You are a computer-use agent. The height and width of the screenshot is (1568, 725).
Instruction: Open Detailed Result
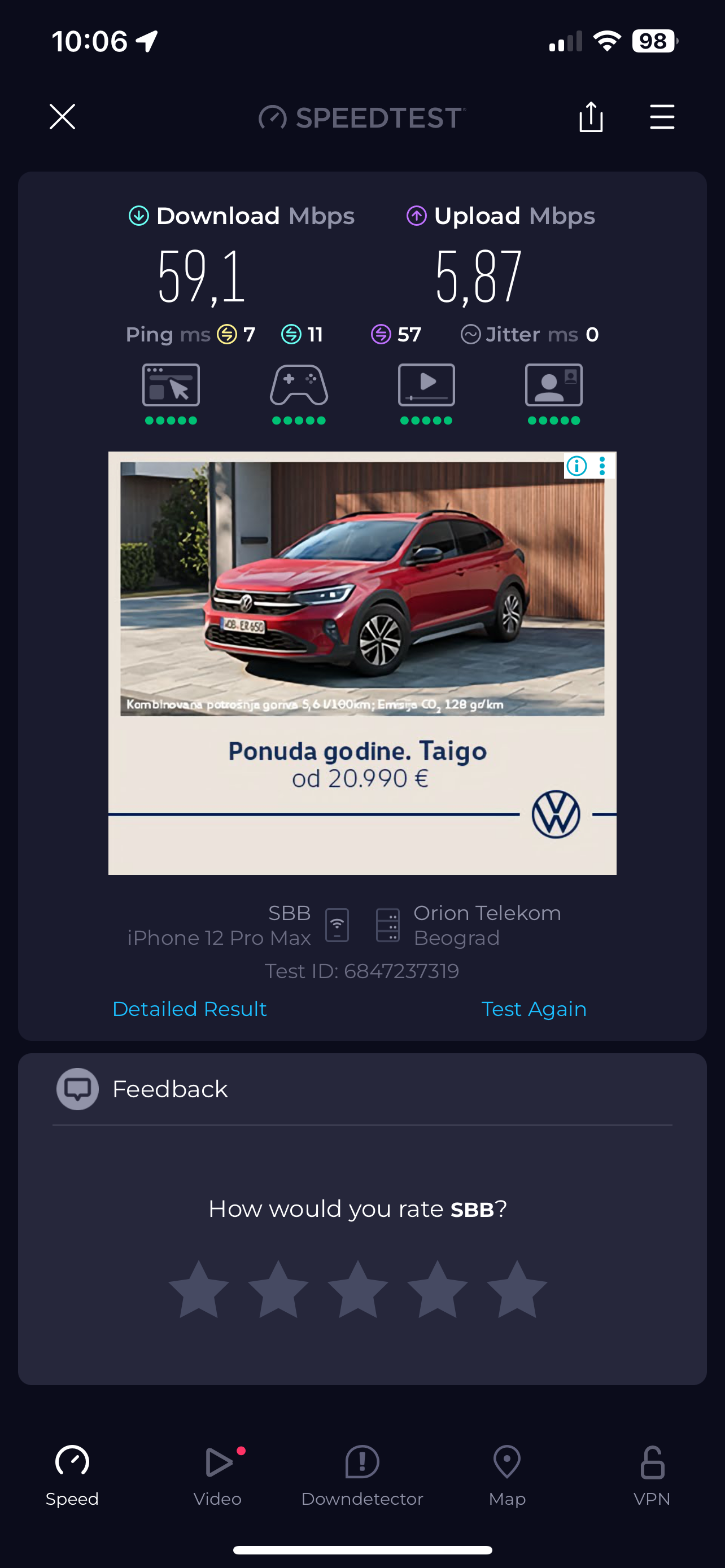(x=189, y=1009)
